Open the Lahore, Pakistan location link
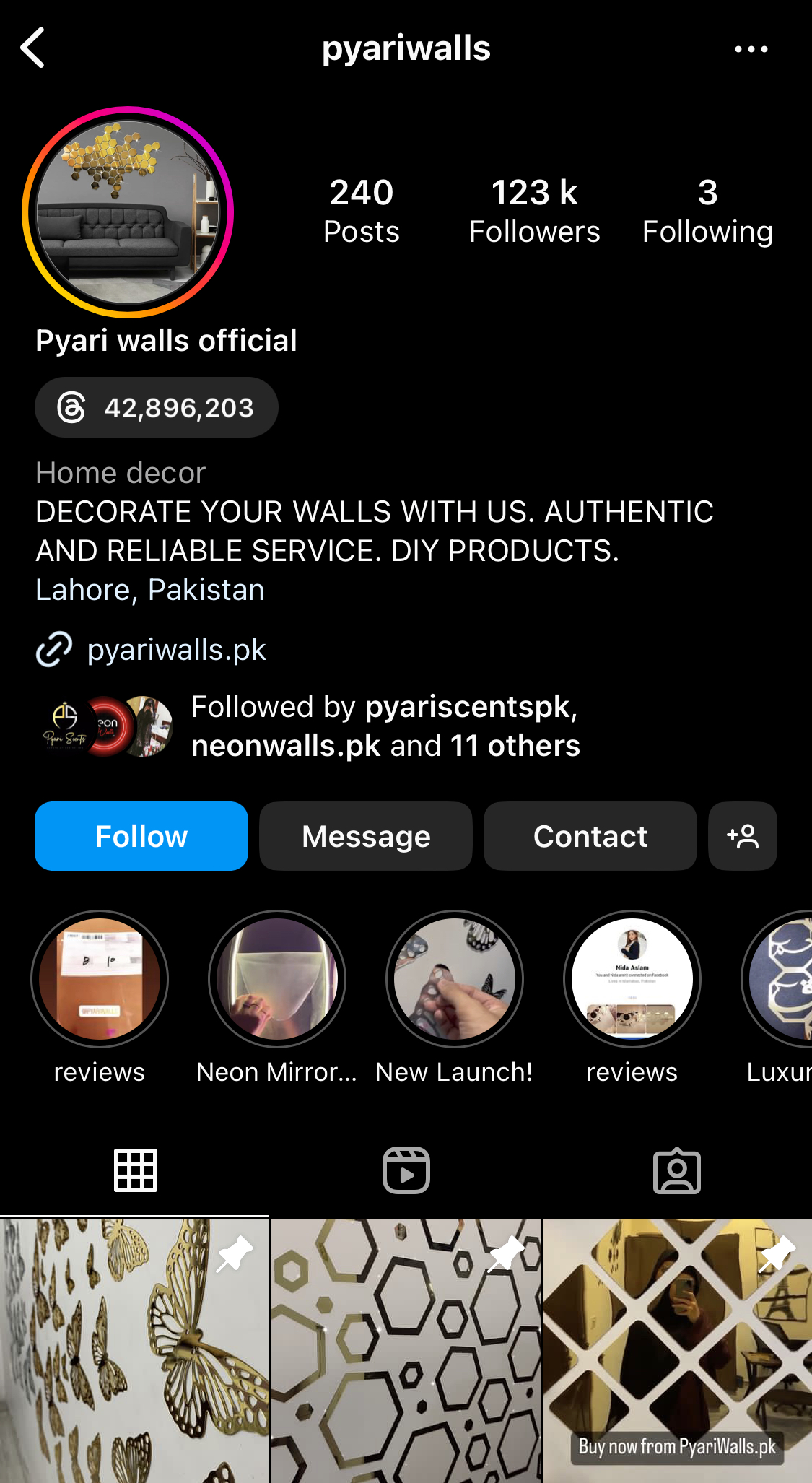The height and width of the screenshot is (1483, 812). (x=150, y=590)
